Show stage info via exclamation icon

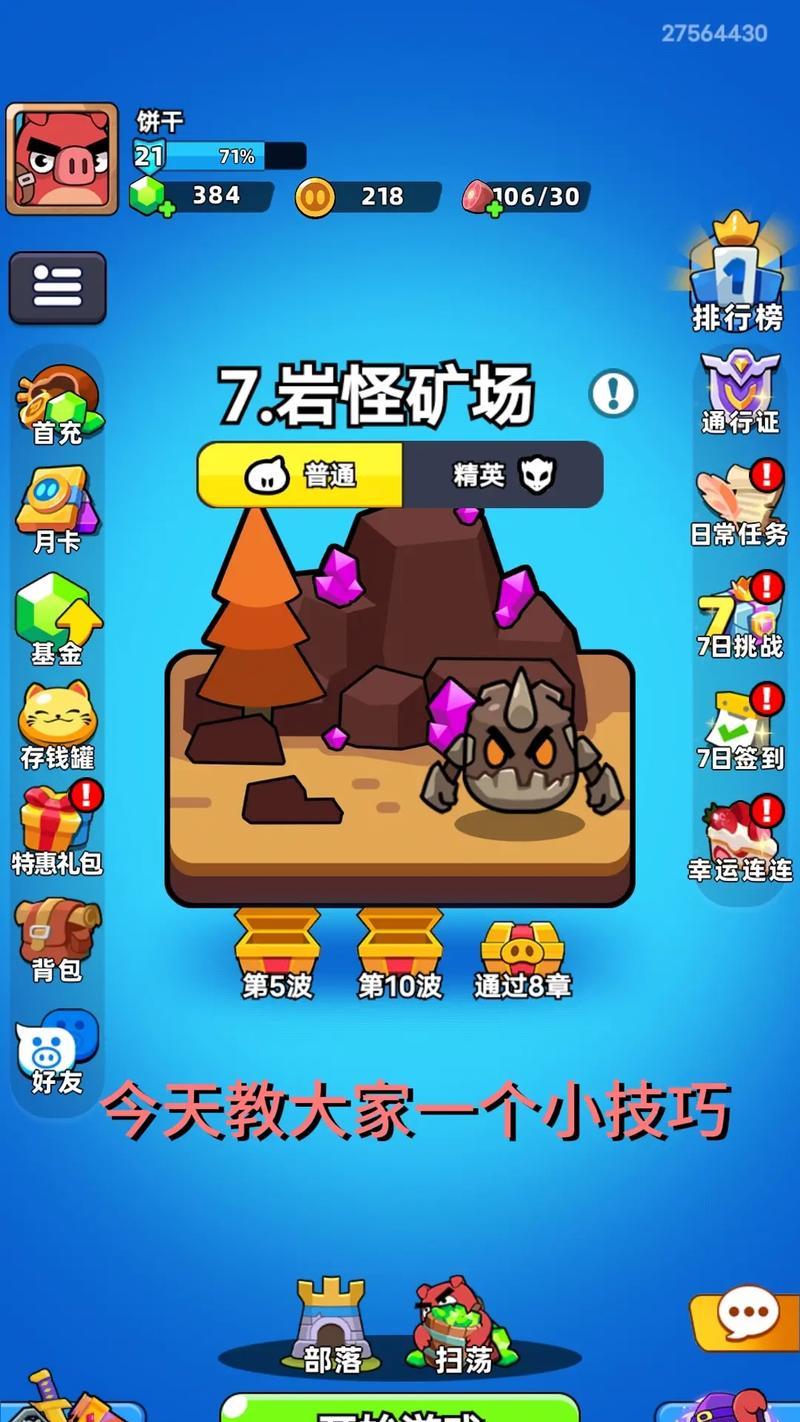[613, 393]
